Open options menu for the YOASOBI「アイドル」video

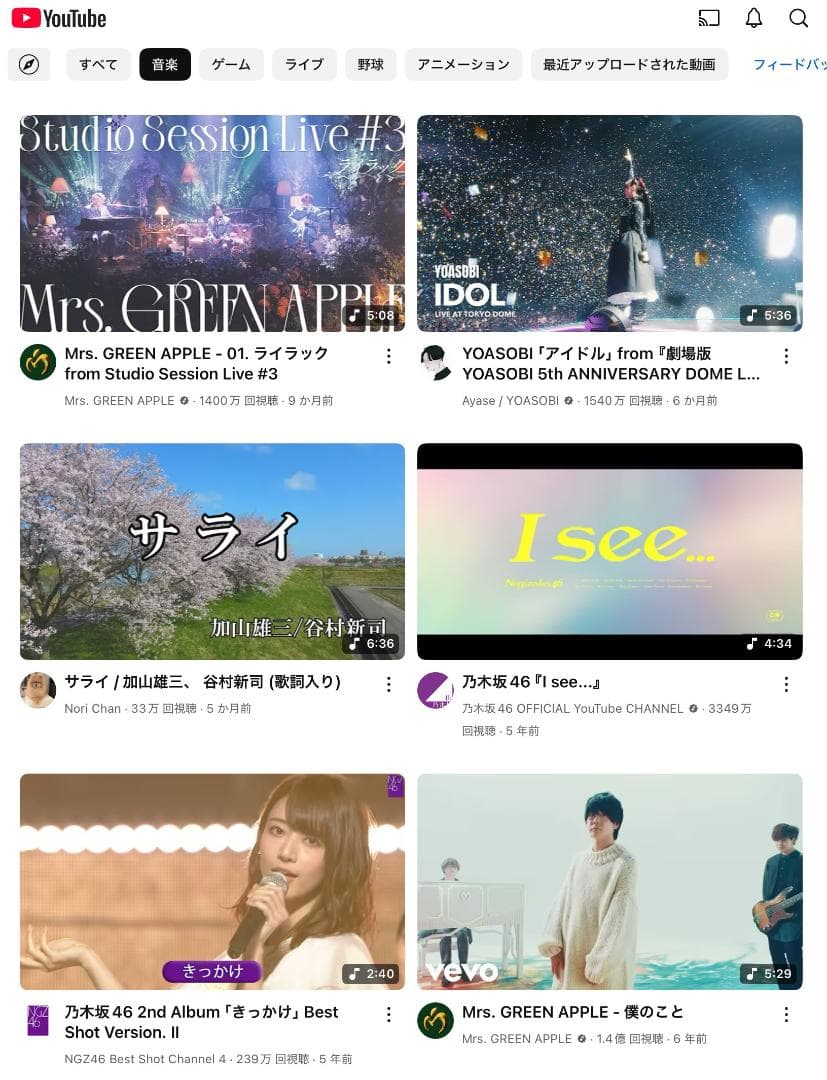786,355
